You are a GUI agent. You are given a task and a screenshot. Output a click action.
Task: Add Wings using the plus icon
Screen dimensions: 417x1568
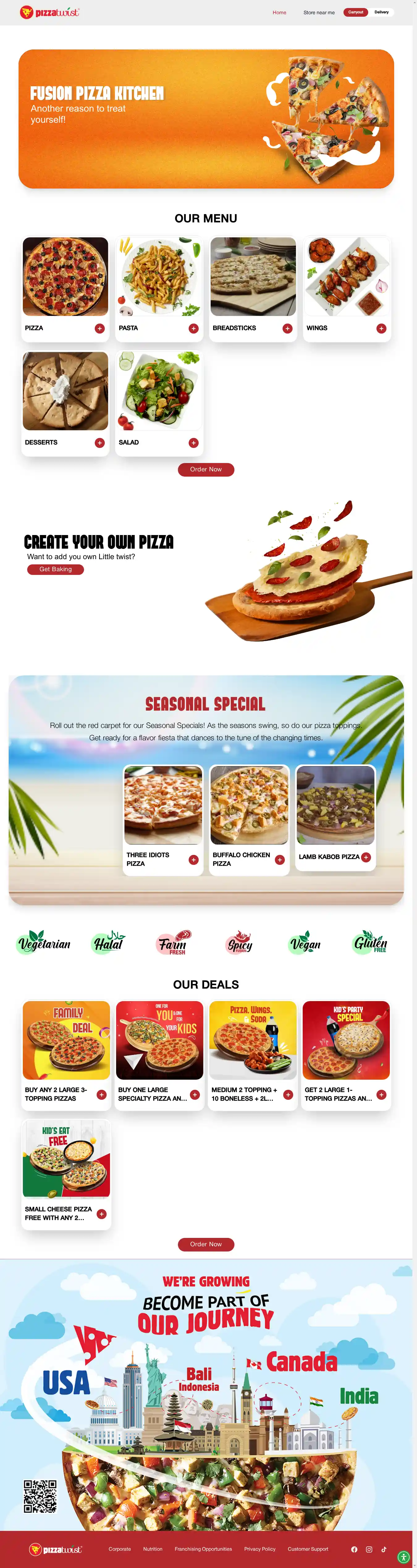(x=381, y=329)
